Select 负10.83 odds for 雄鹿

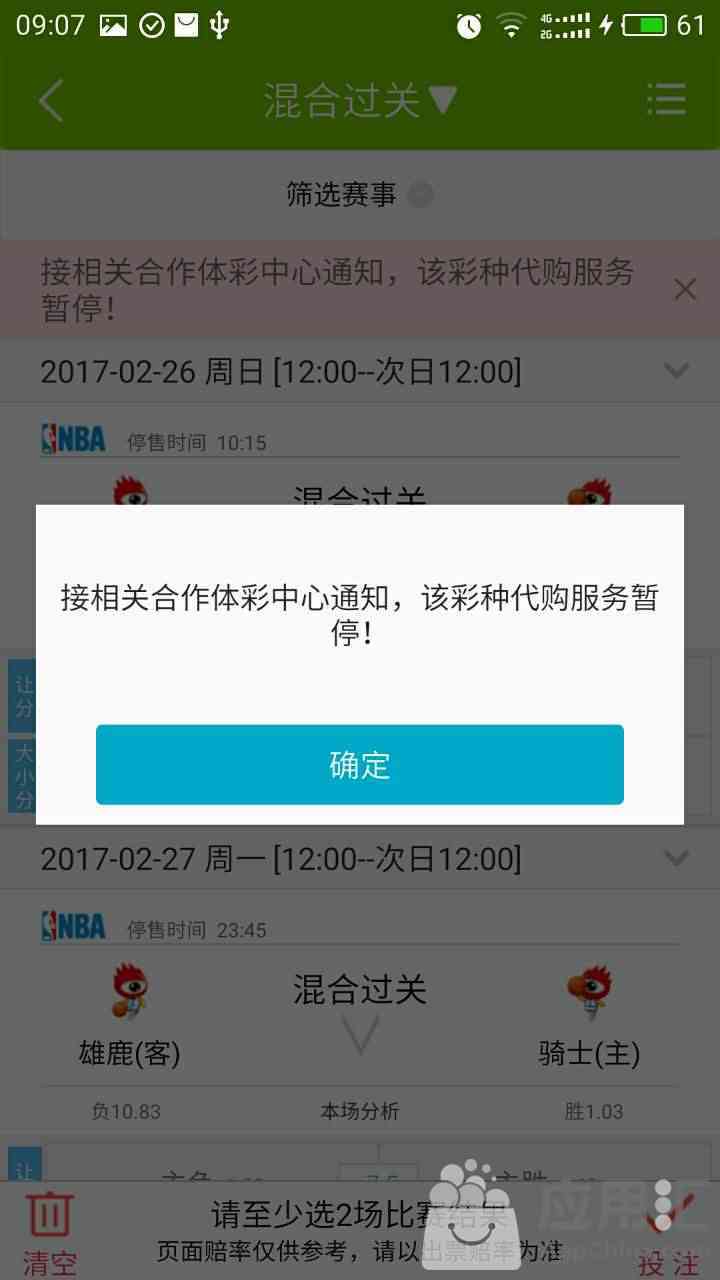click(x=126, y=1111)
